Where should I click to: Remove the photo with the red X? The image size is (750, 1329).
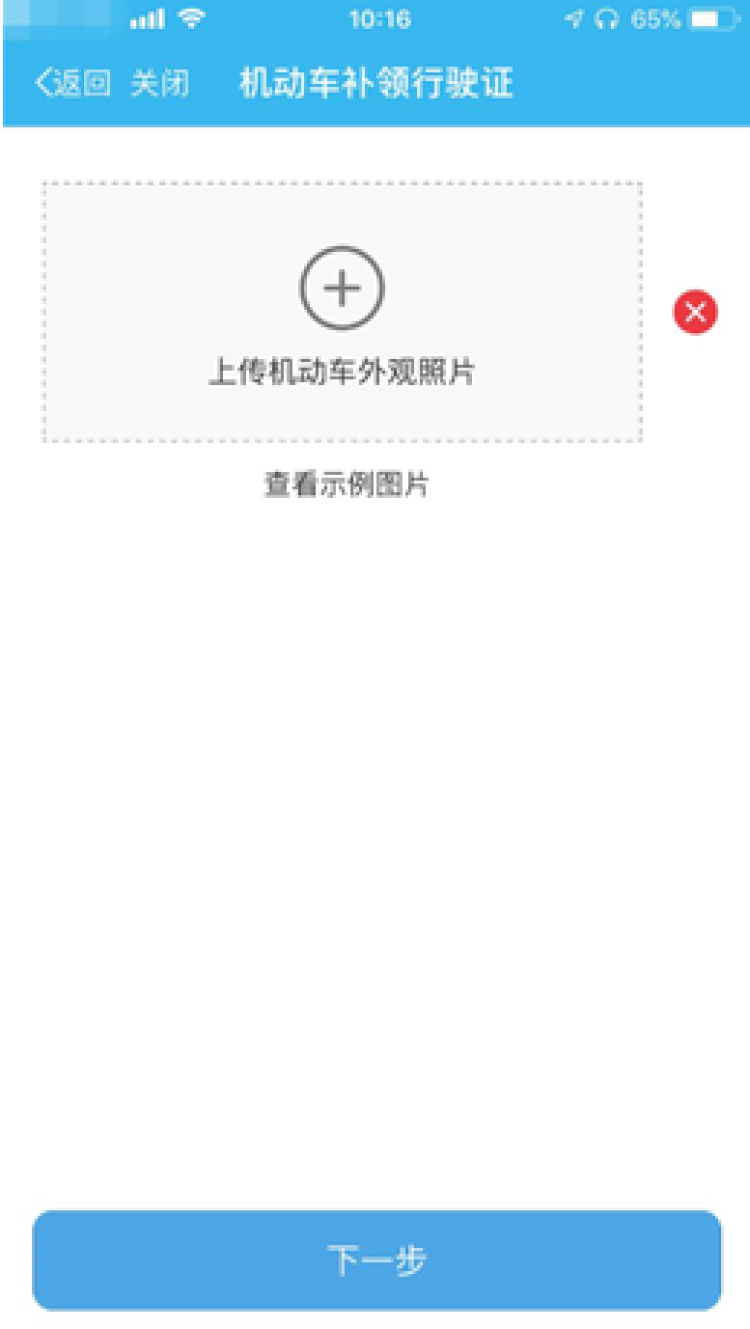pyautogui.click(x=695, y=312)
